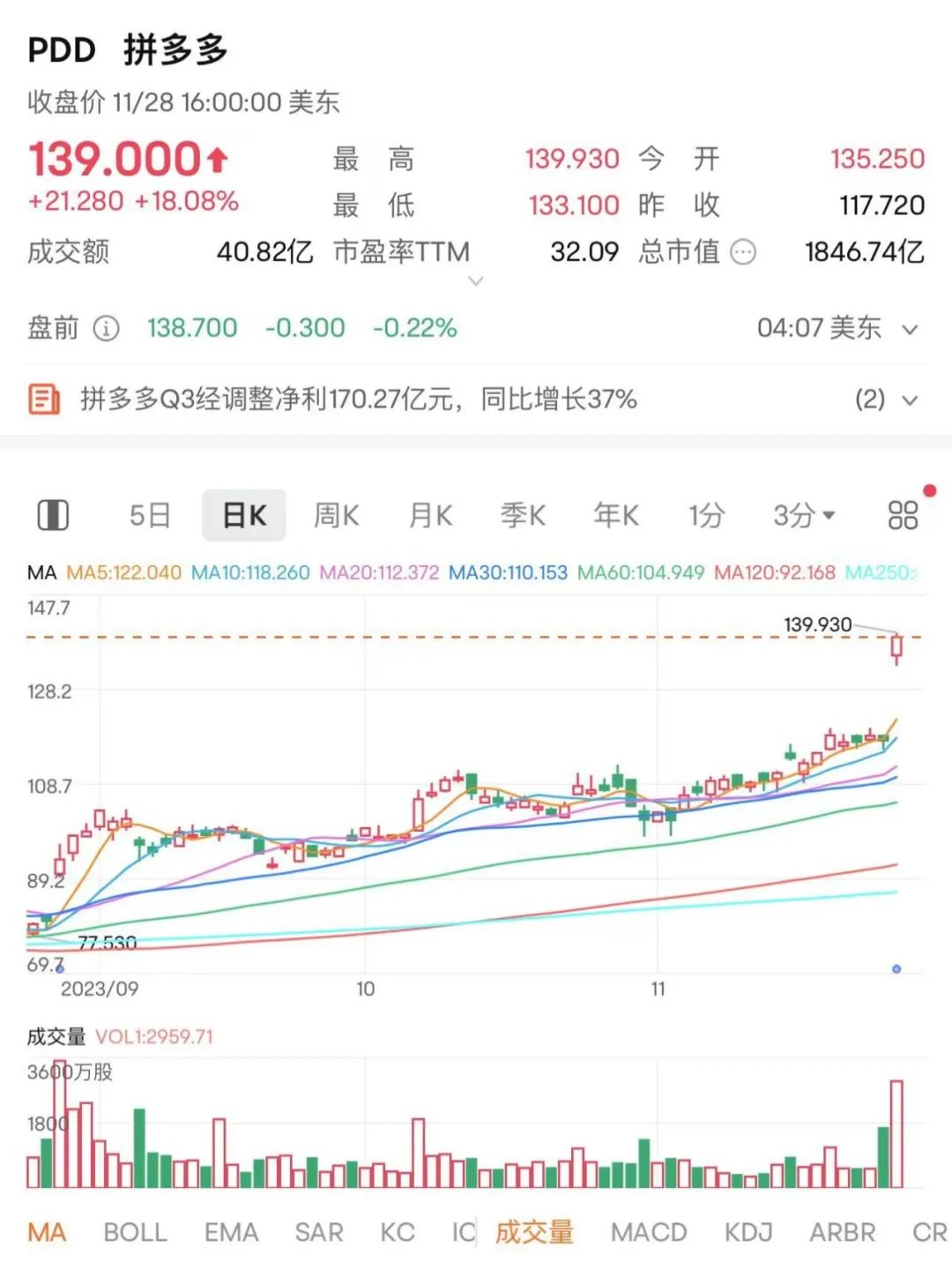Switch to the 周K tab
Viewport: 952px width, 1284px height.
(x=336, y=514)
